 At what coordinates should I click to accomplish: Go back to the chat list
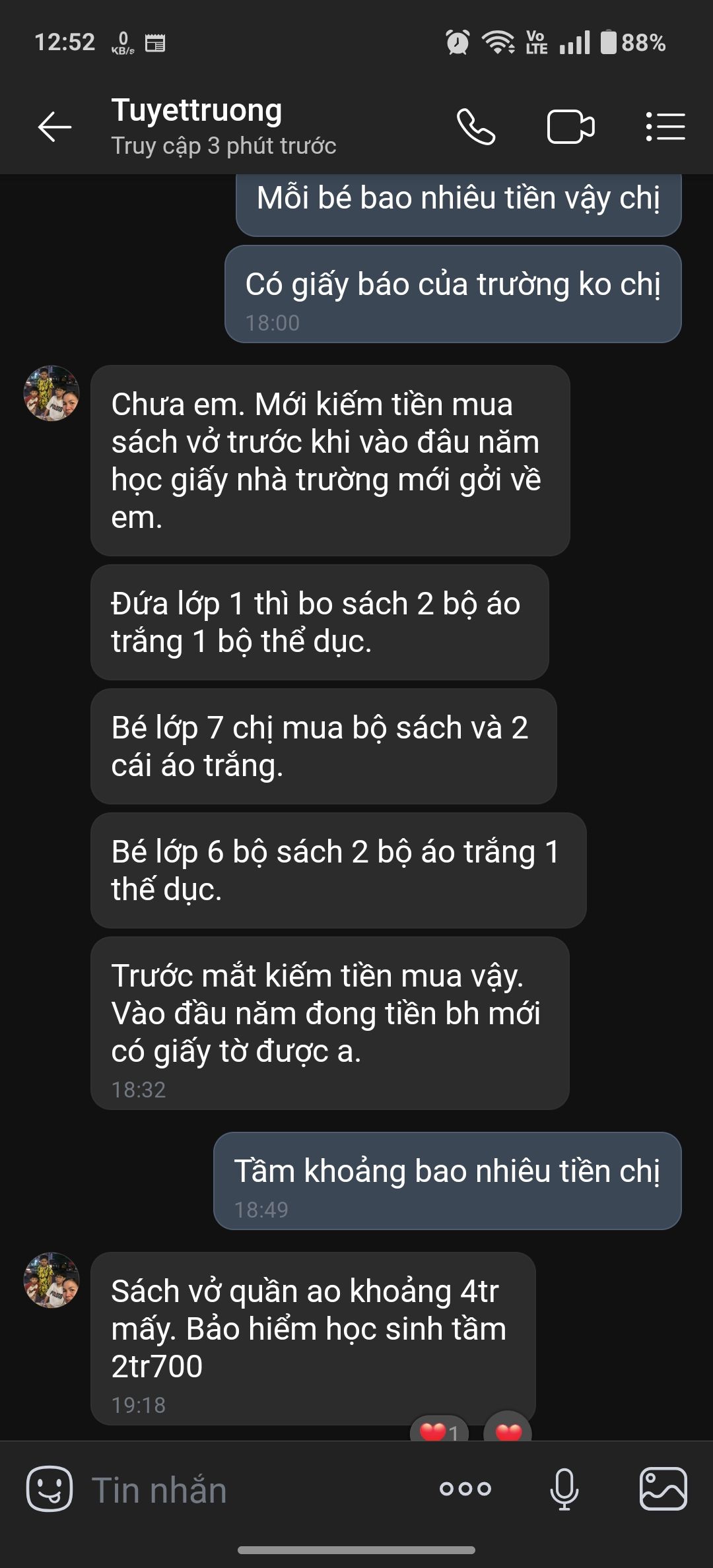coord(54,127)
